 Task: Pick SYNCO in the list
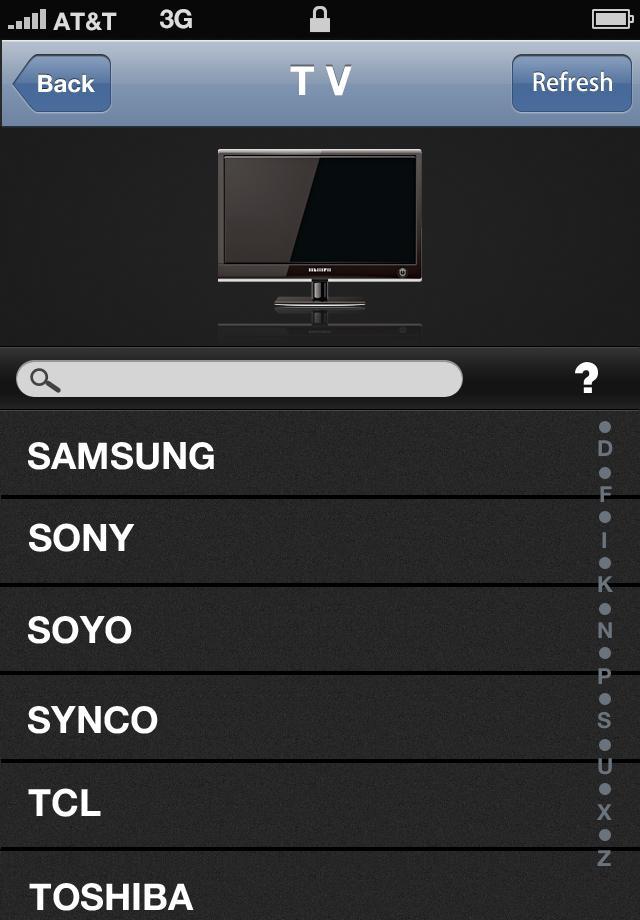(x=92, y=720)
